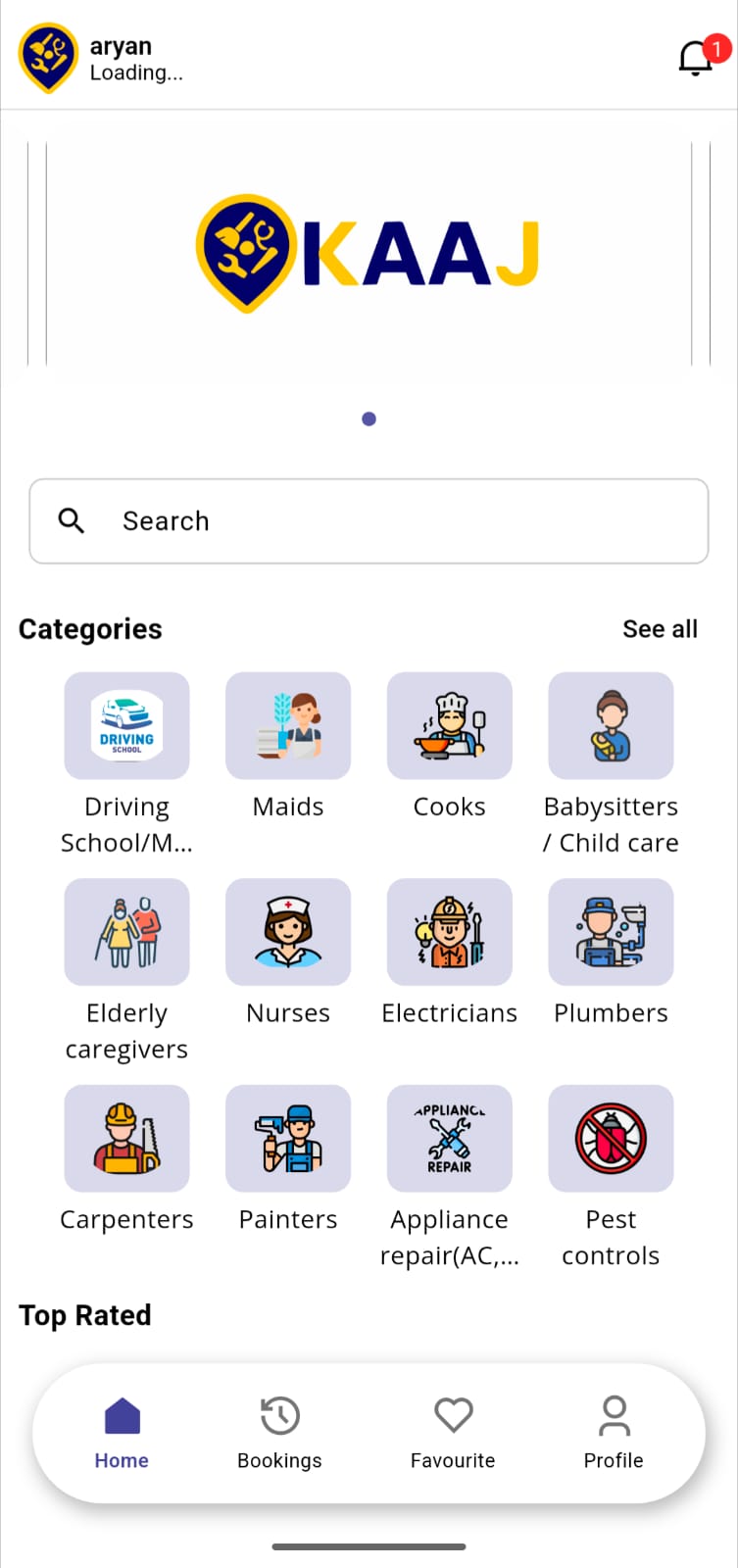Open the Maids service icon
The image size is (738, 1568).
pyautogui.click(x=287, y=726)
